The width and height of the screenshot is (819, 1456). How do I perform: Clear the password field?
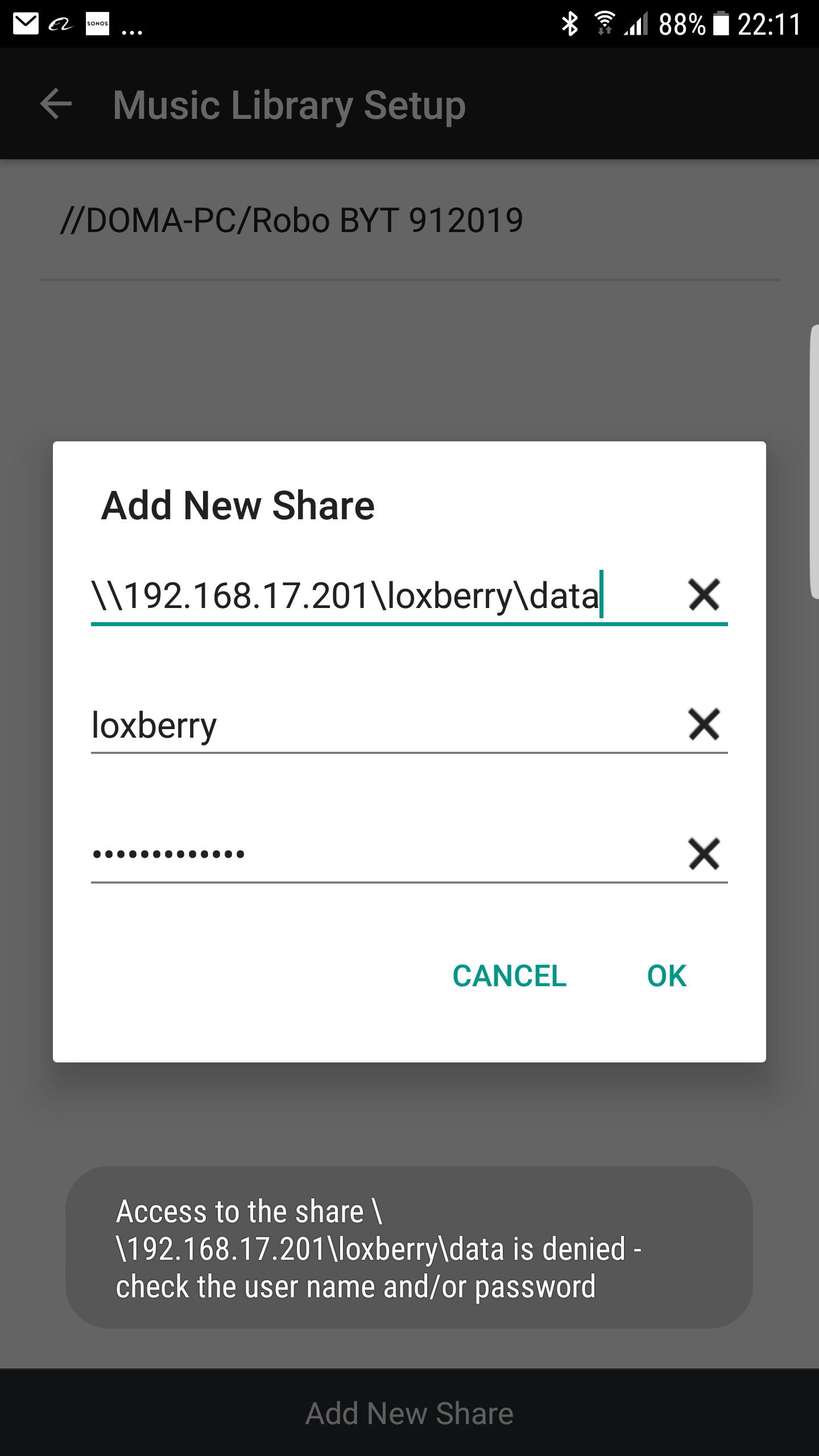[x=704, y=854]
